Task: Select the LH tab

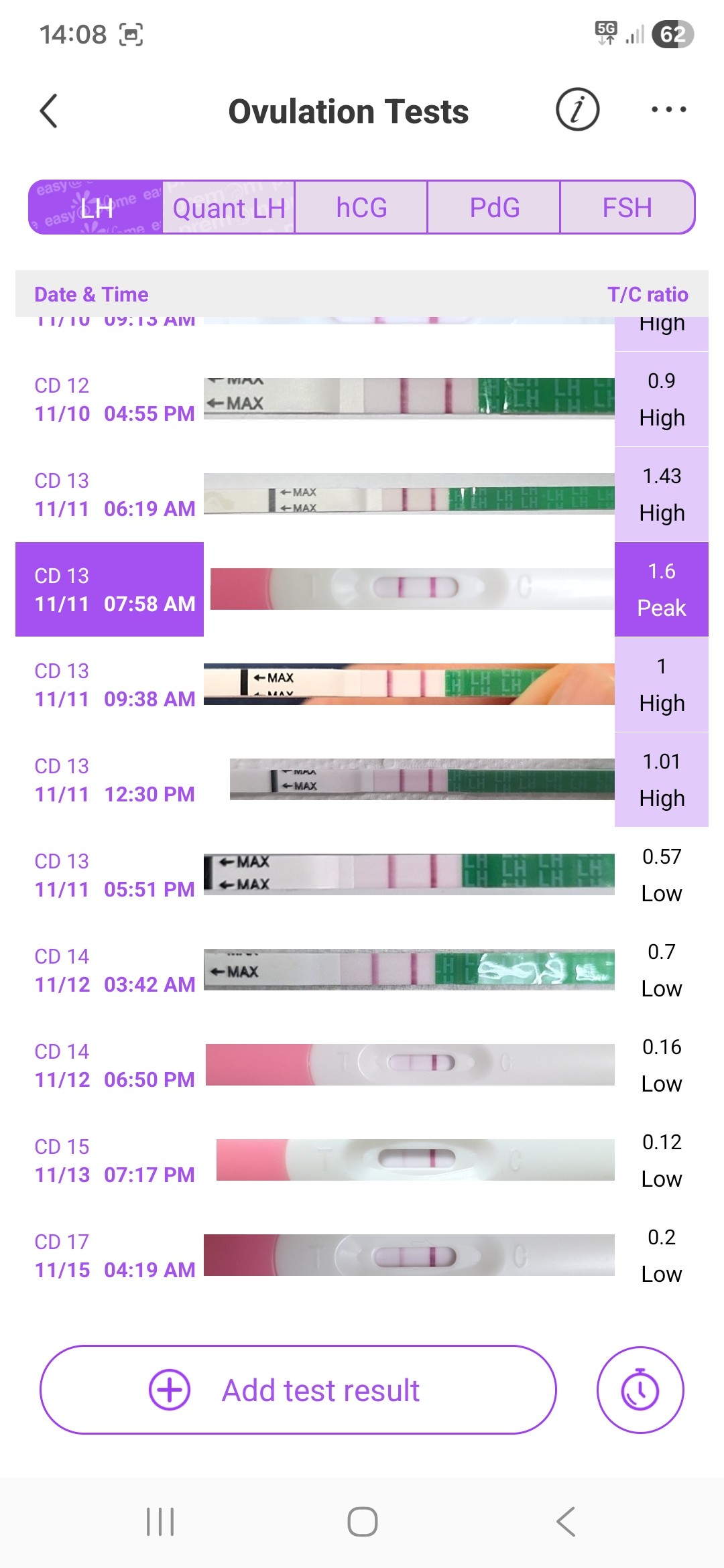Action: [96, 208]
